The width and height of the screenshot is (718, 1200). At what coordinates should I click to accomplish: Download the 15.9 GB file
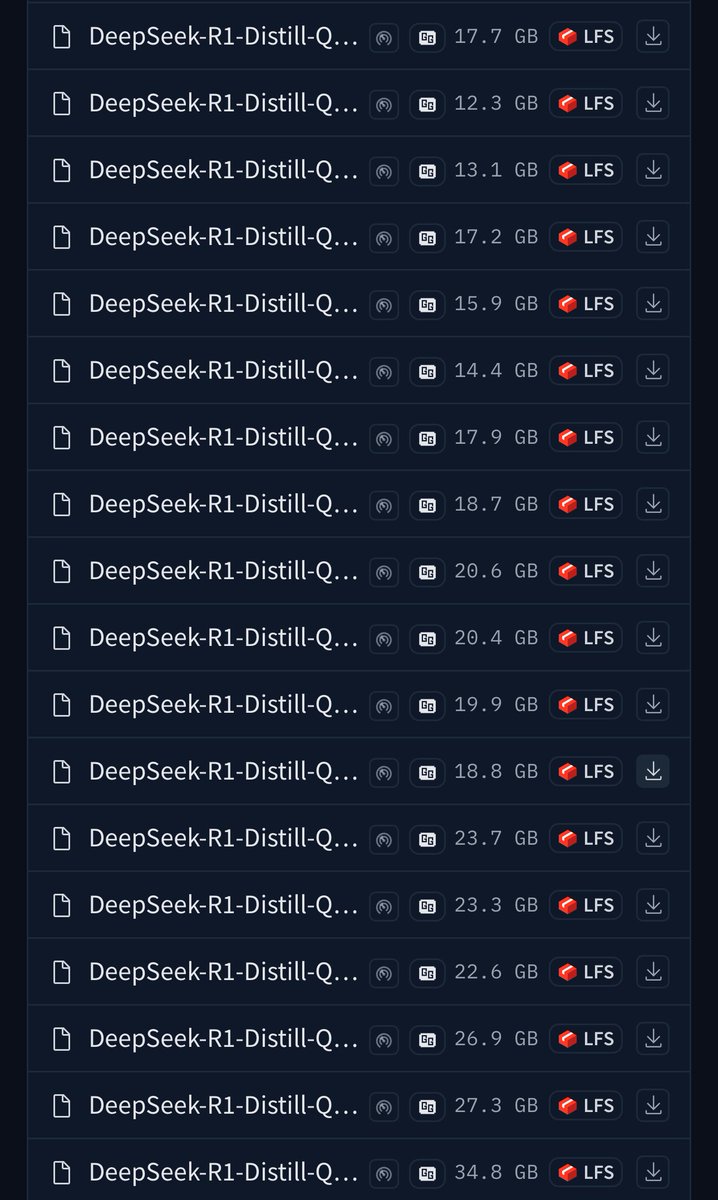point(653,304)
